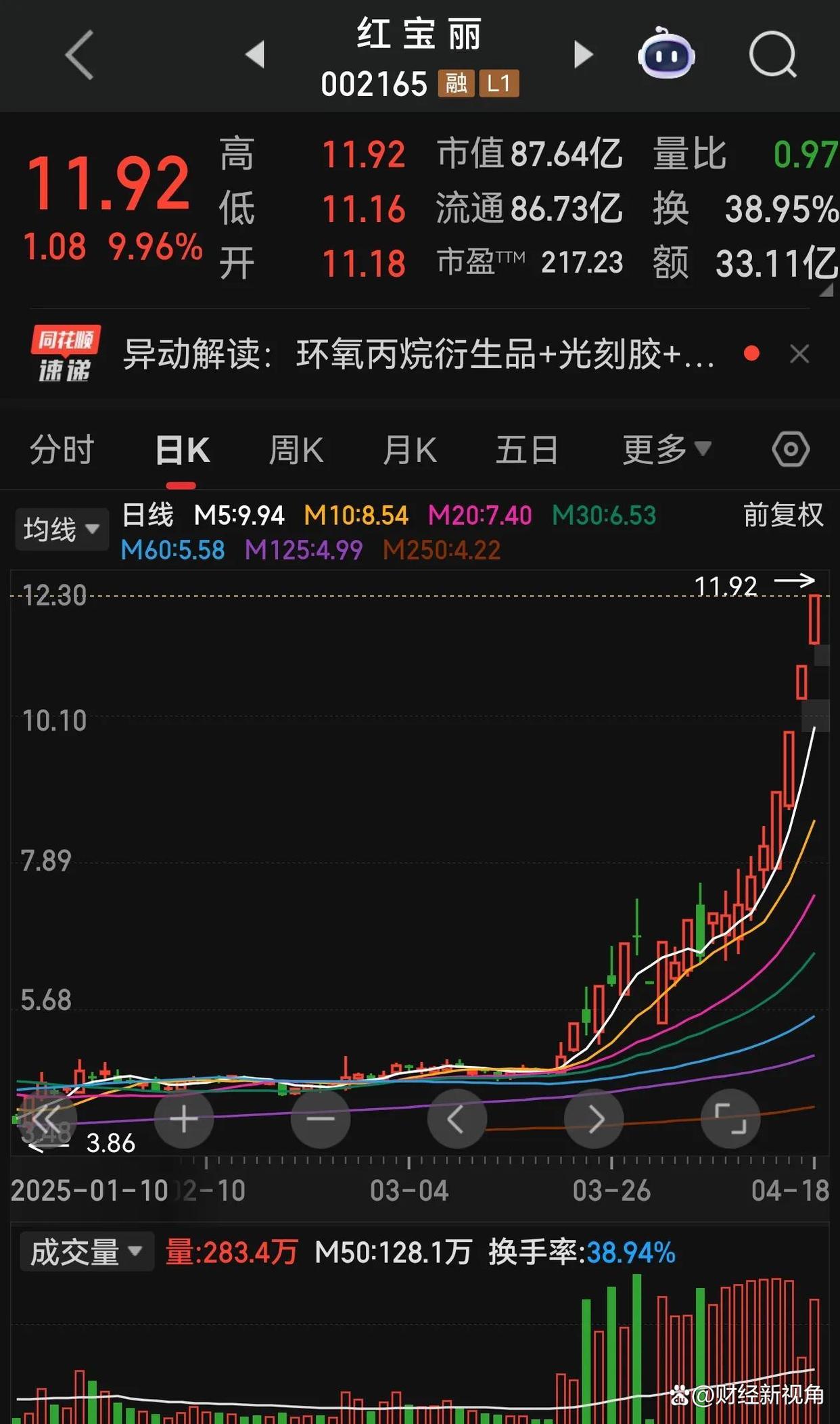Dismiss the 异动解读 banner
Image resolution: width=840 pixels, height=1424 pixels.
[799, 354]
